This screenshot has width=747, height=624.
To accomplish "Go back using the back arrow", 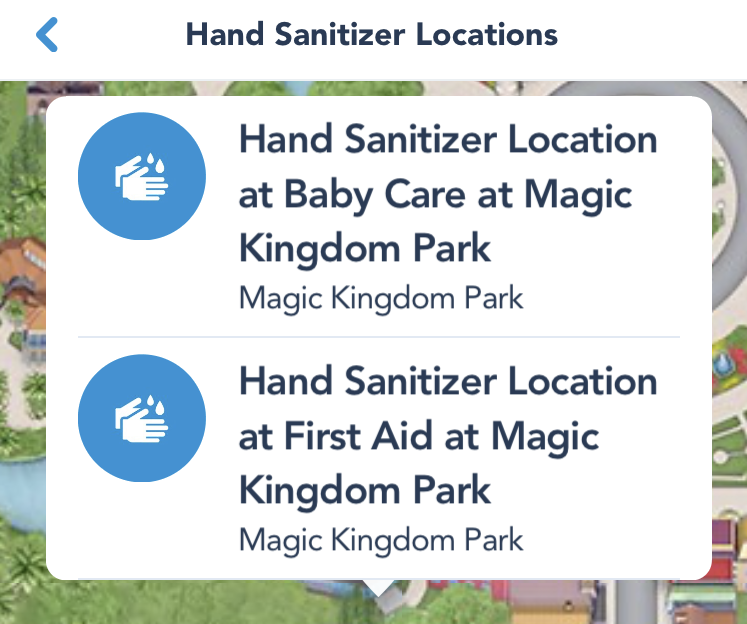I will pyautogui.click(x=47, y=35).
